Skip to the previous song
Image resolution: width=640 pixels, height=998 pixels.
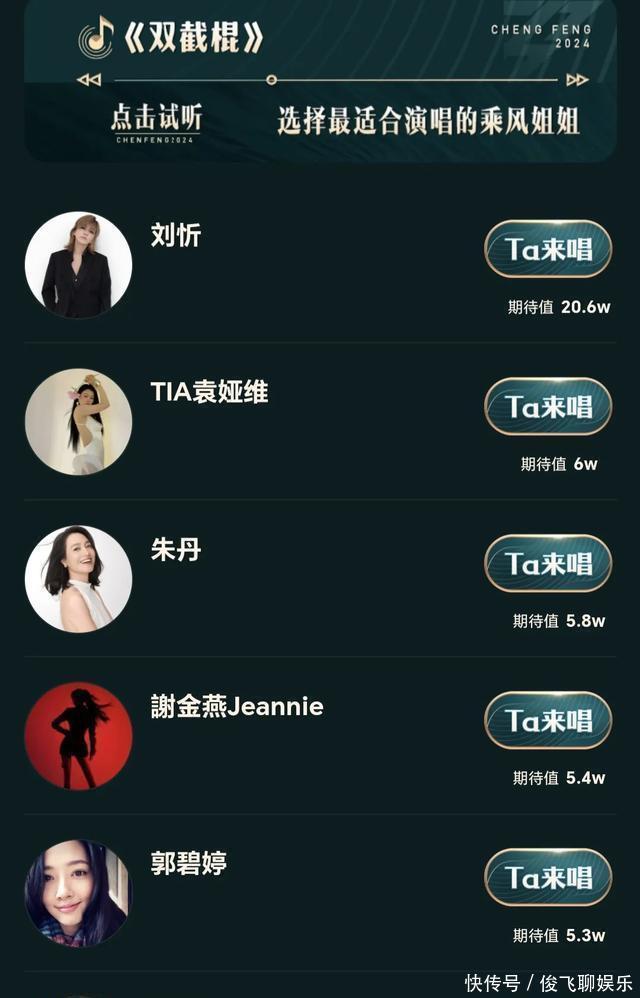89,80
